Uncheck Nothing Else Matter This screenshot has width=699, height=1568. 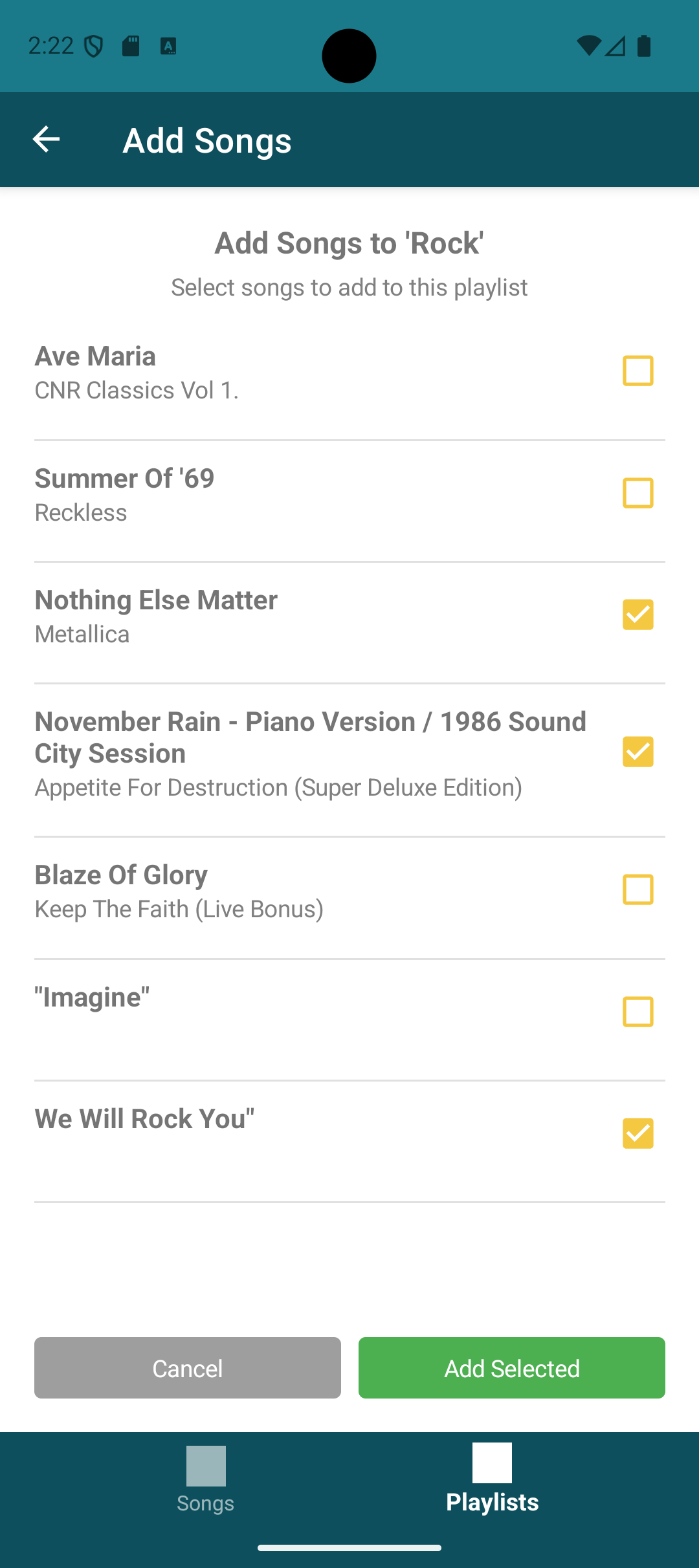click(x=638, y=615)
